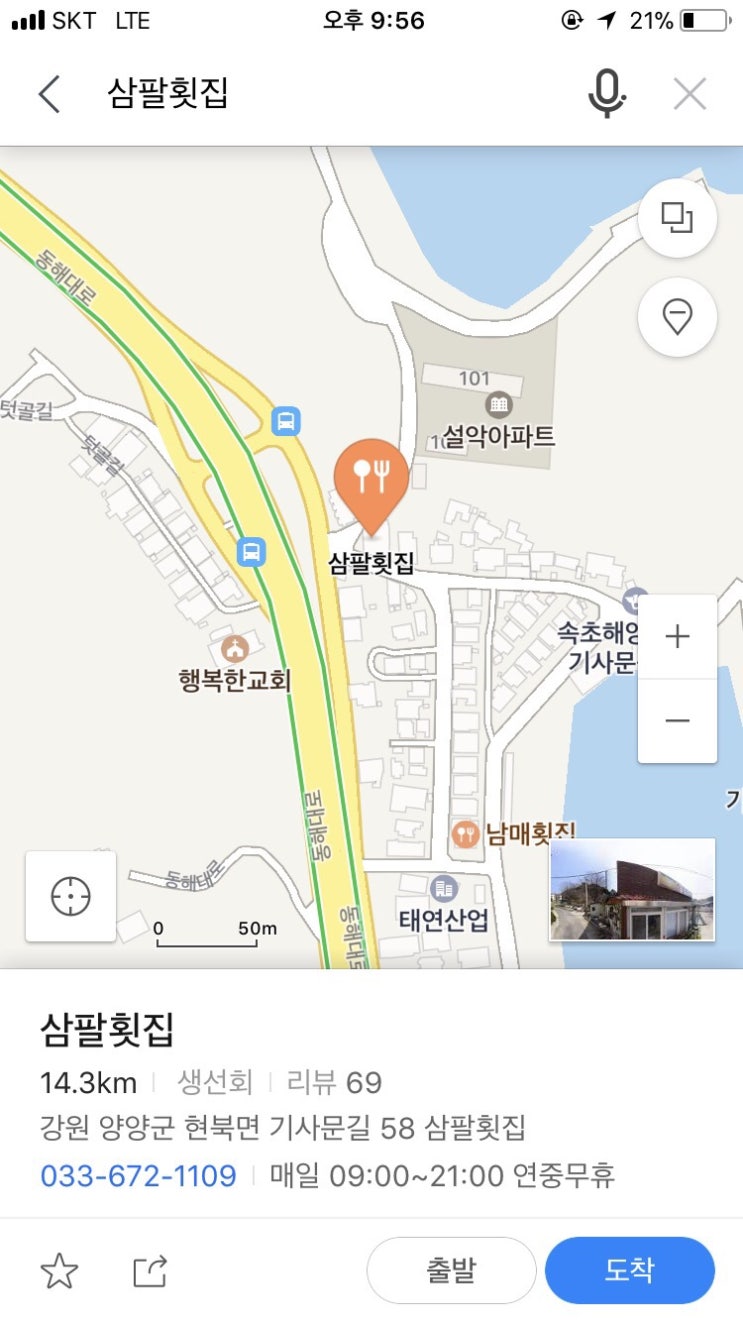Go back from the search result
Image resolution: width=743 pixels, height=1322 pixels.
coord(49,94)
